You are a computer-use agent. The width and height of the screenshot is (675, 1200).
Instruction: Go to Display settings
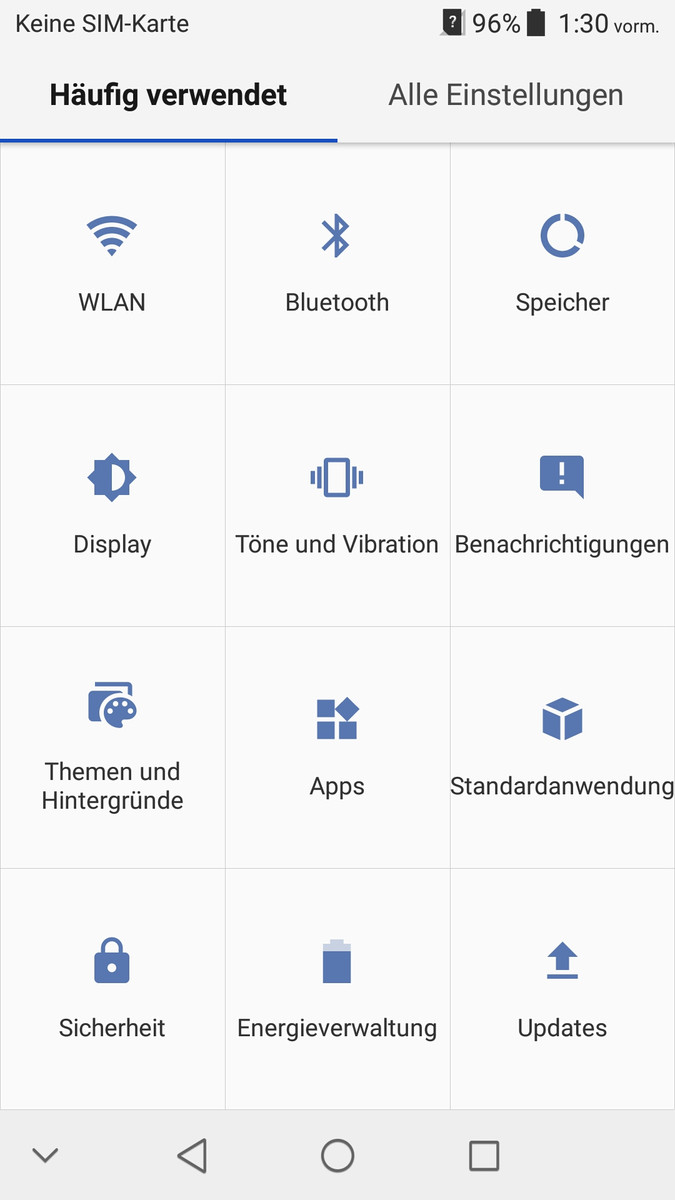(112, 507)
